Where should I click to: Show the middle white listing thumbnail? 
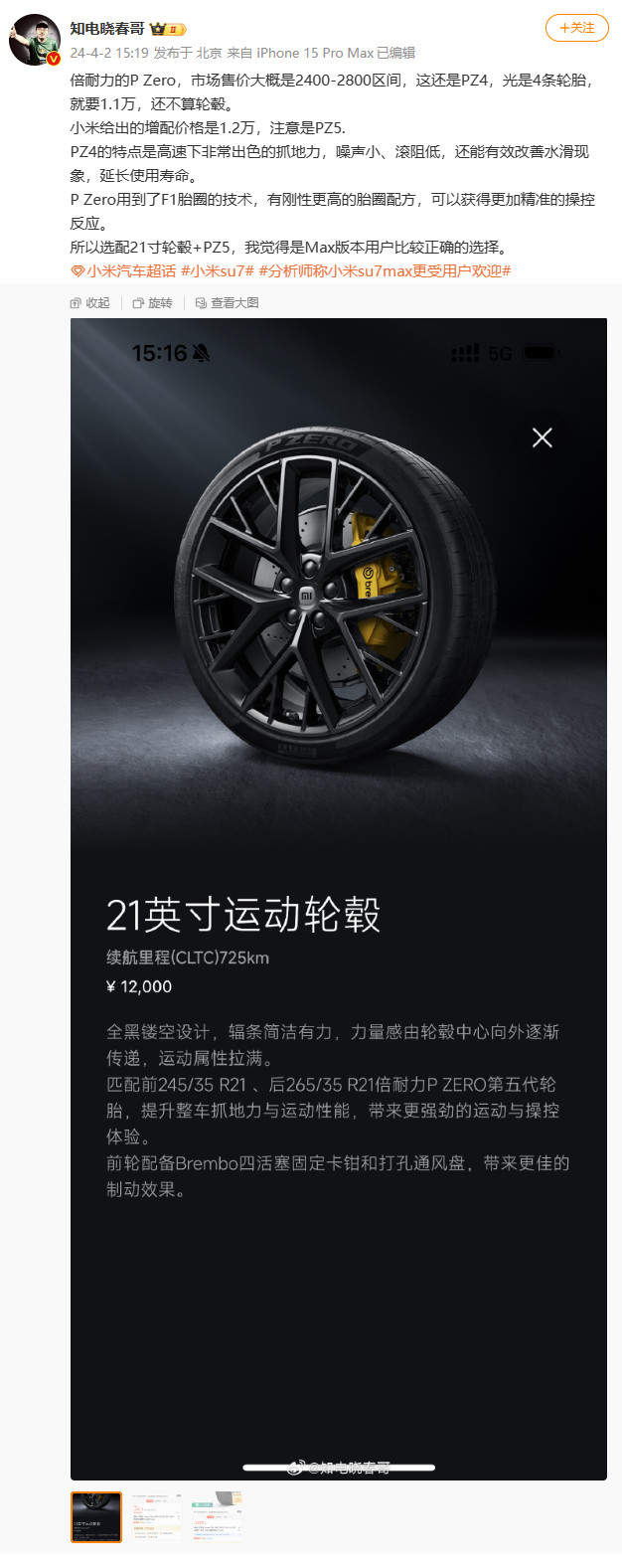click(x=157, y=1516)
